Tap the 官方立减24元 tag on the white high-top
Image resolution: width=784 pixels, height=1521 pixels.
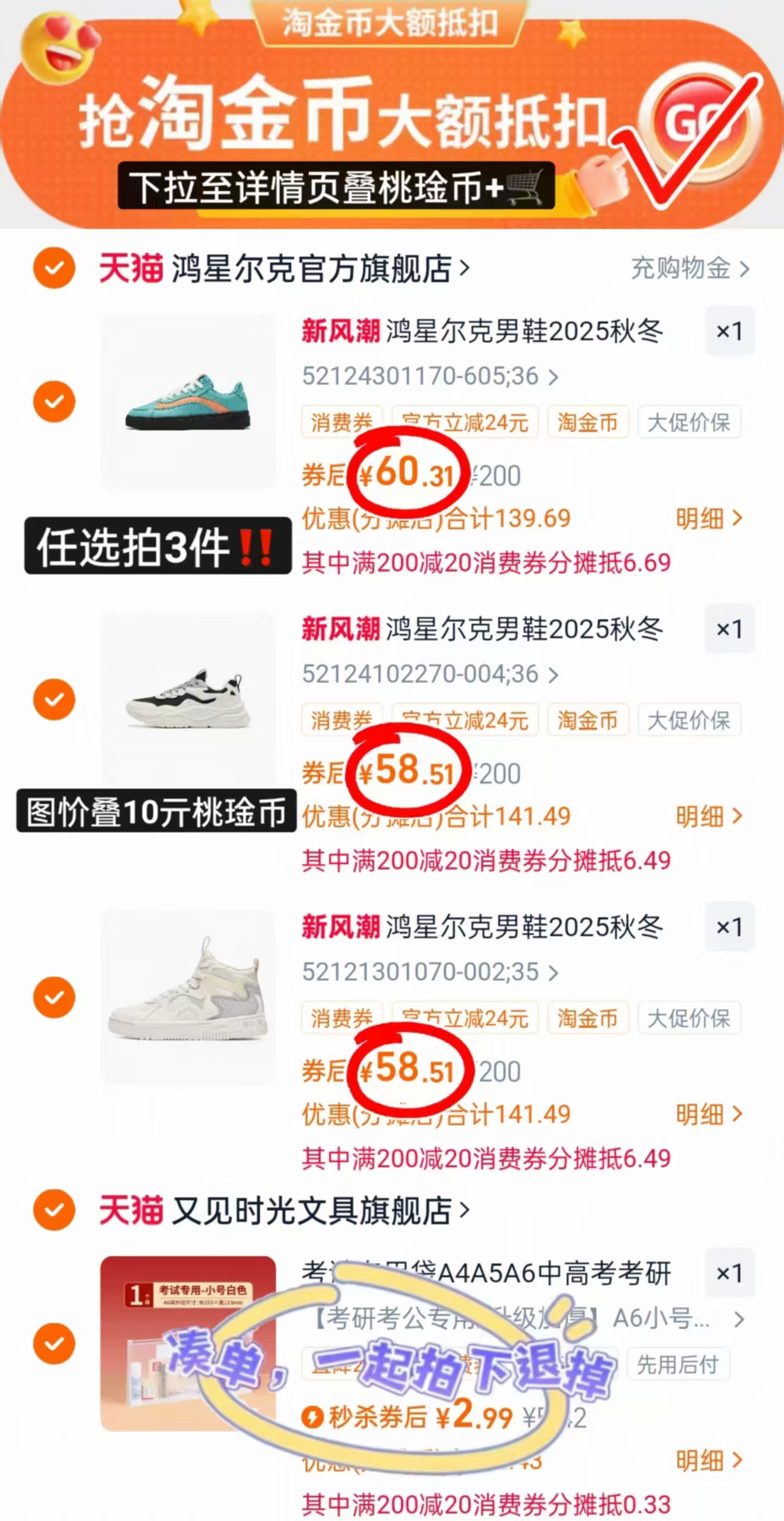pos(466,1018)
